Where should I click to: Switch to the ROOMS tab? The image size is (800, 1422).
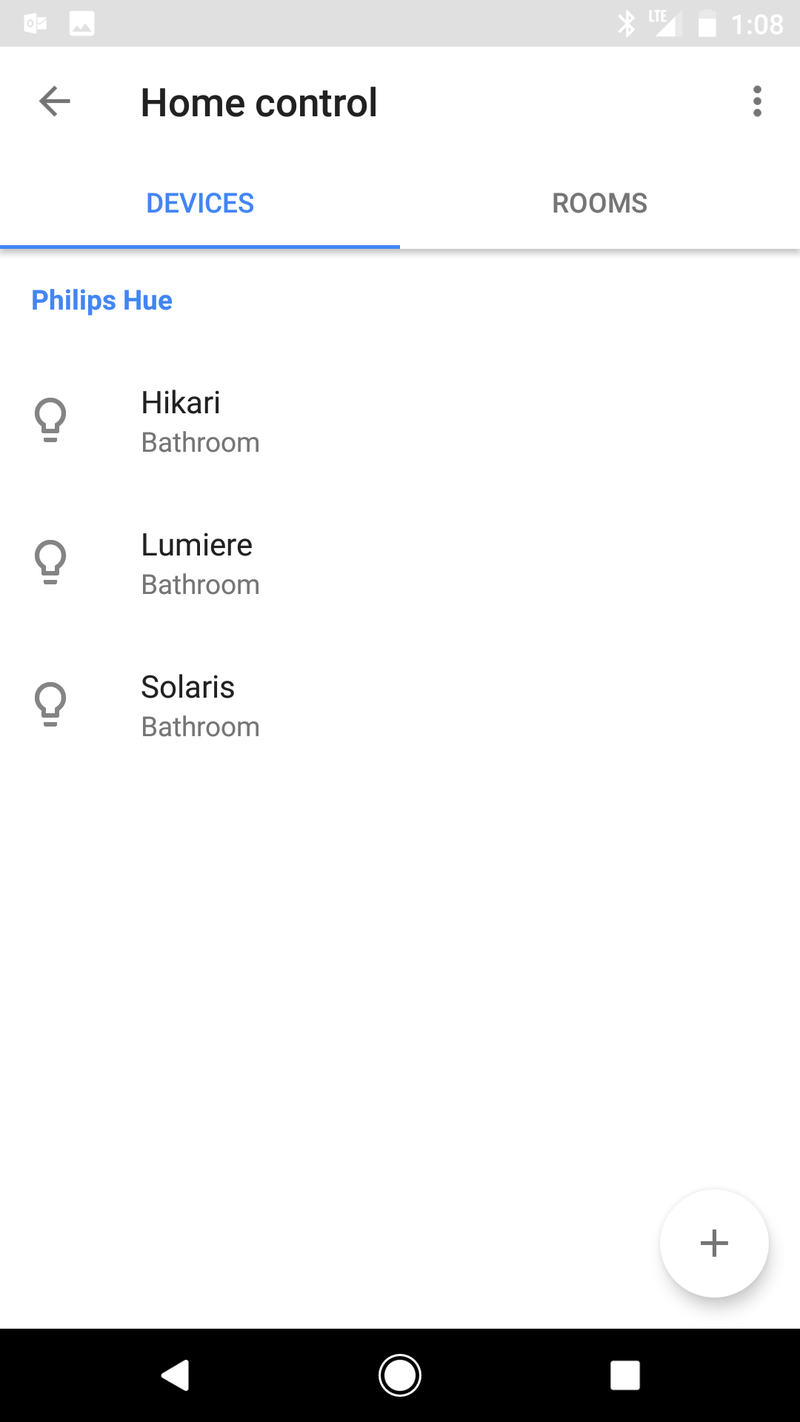(599, 203)
